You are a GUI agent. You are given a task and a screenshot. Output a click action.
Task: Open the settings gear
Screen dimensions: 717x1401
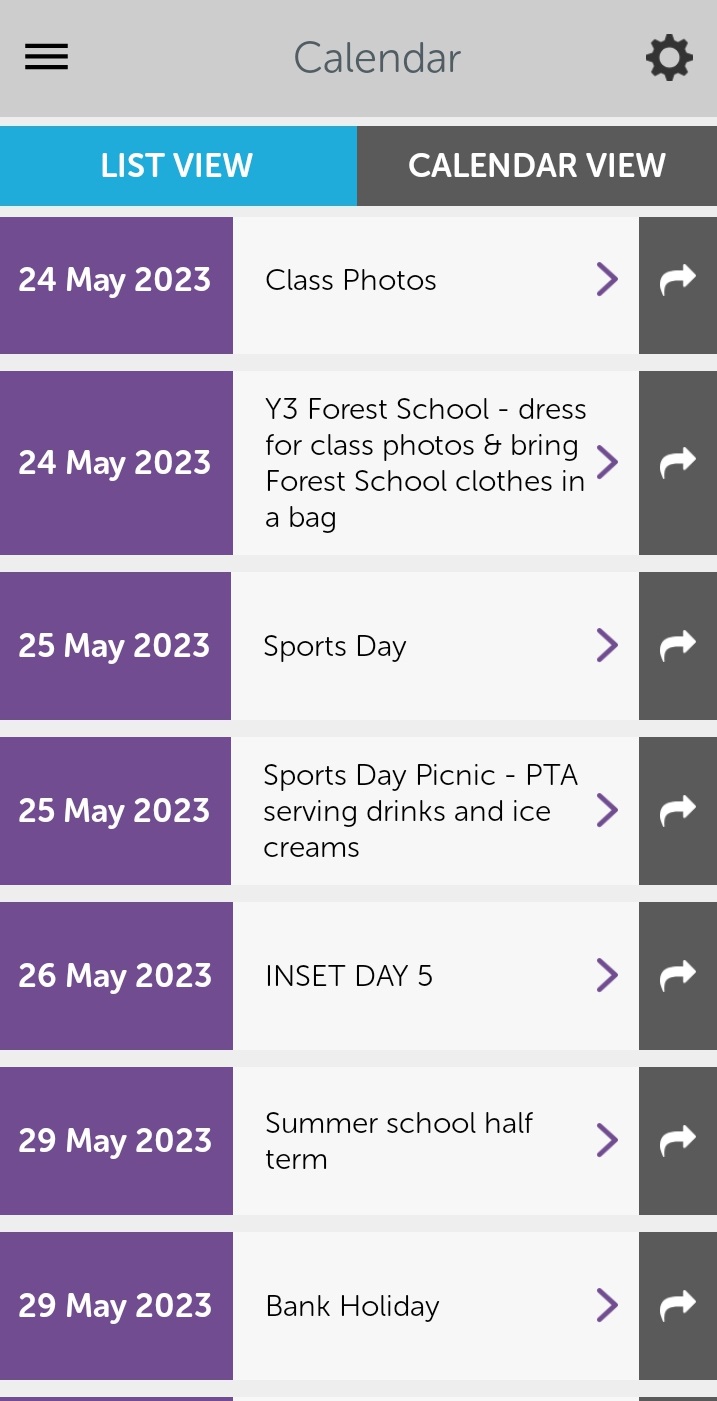pyautogui.click(x=669, y=58)
